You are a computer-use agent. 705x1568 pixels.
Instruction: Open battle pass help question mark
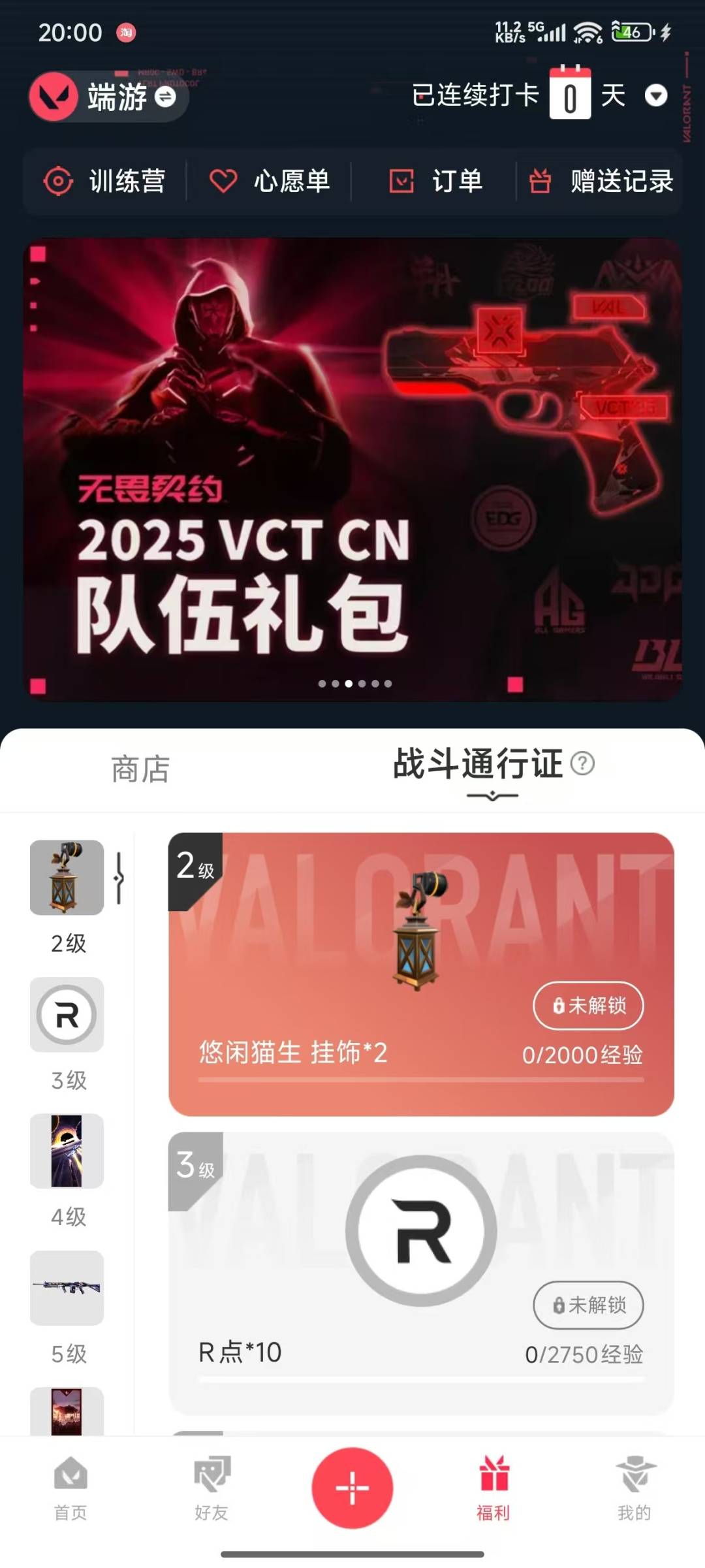point(582,763)
